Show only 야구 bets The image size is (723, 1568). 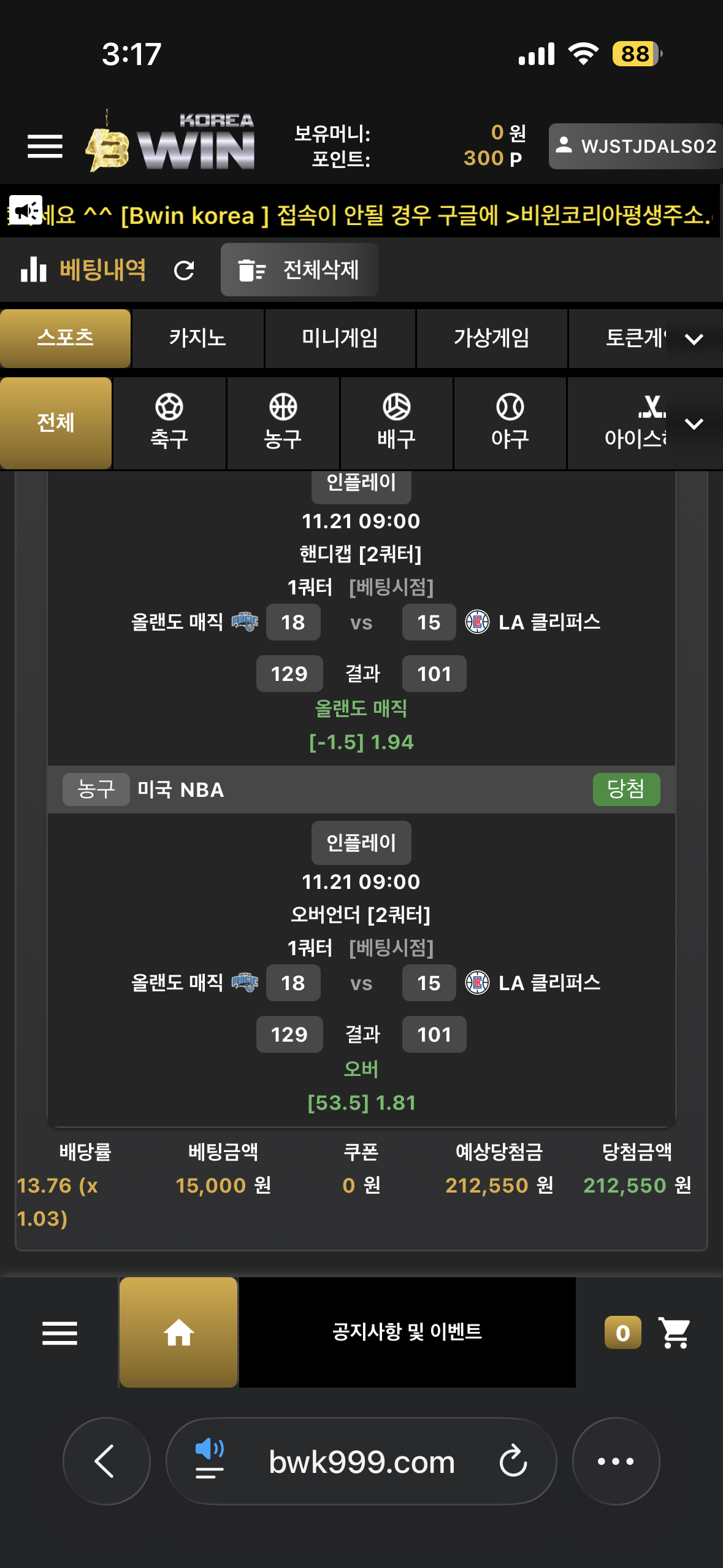point(510,423)
